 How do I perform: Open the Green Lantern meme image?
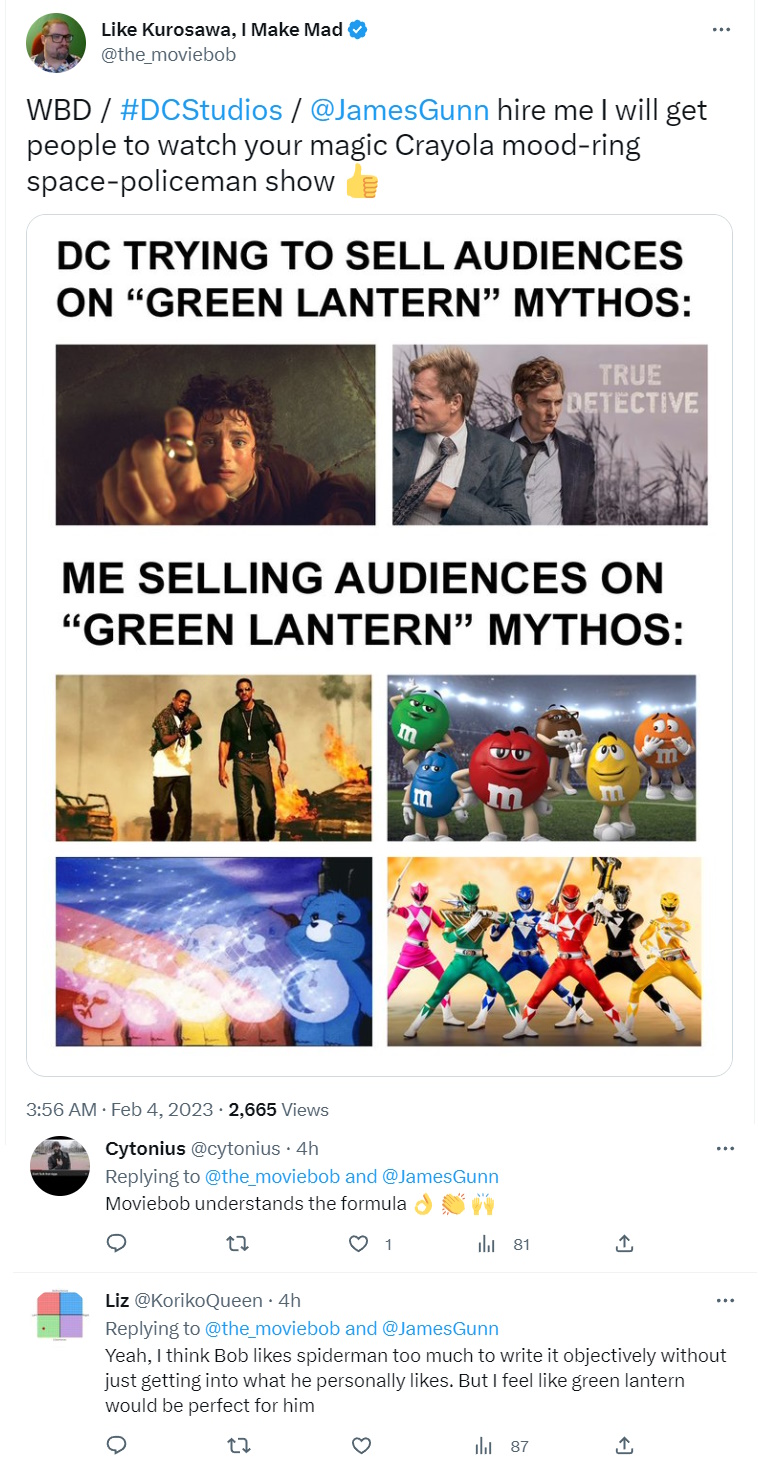(379, 645)
